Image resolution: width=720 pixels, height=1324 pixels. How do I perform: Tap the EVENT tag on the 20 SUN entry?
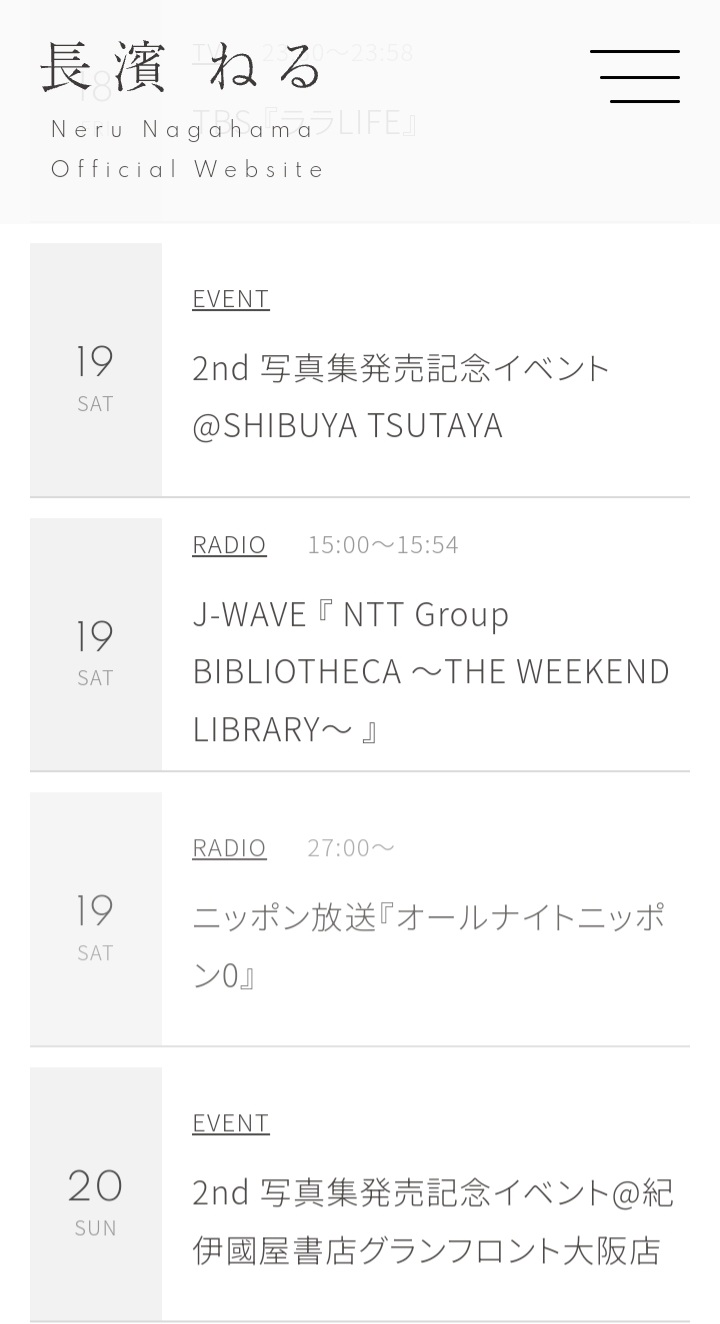click(231, 1123)
